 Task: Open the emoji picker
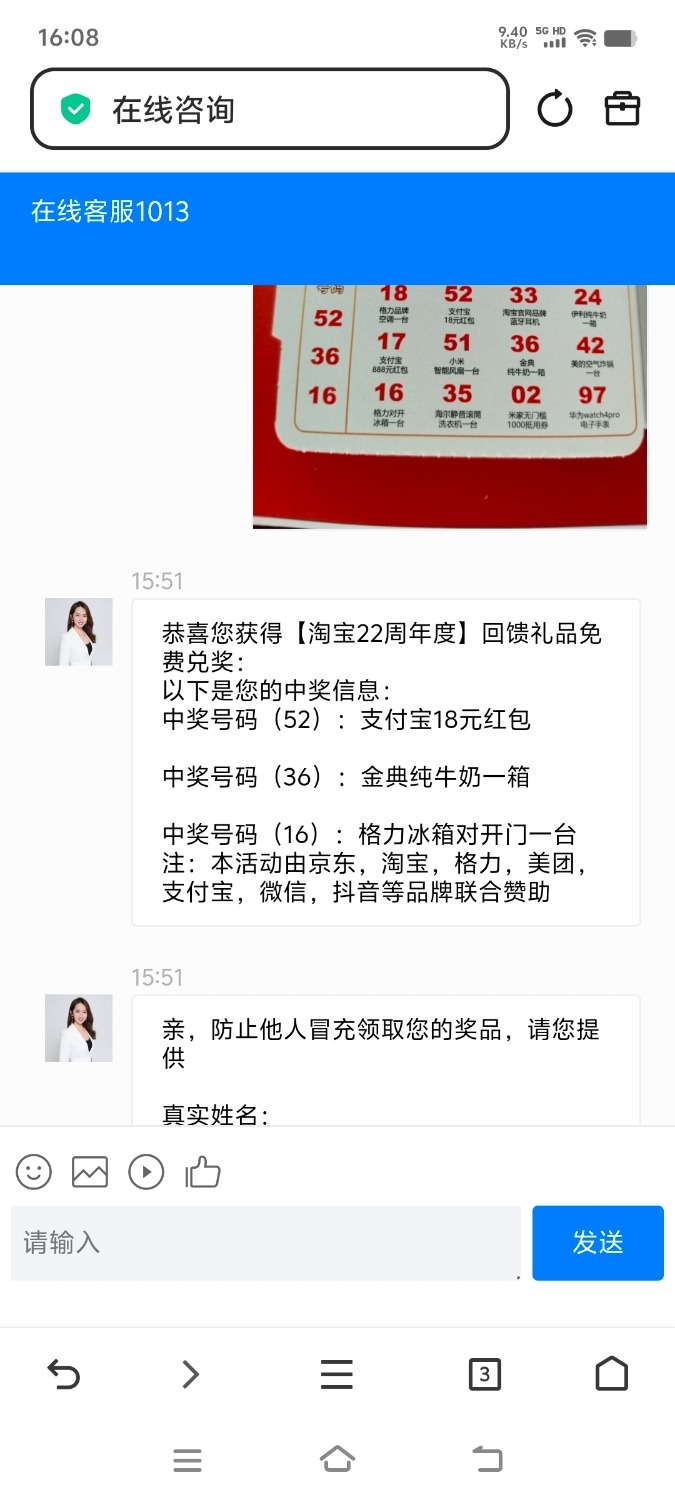(34, 1171)
